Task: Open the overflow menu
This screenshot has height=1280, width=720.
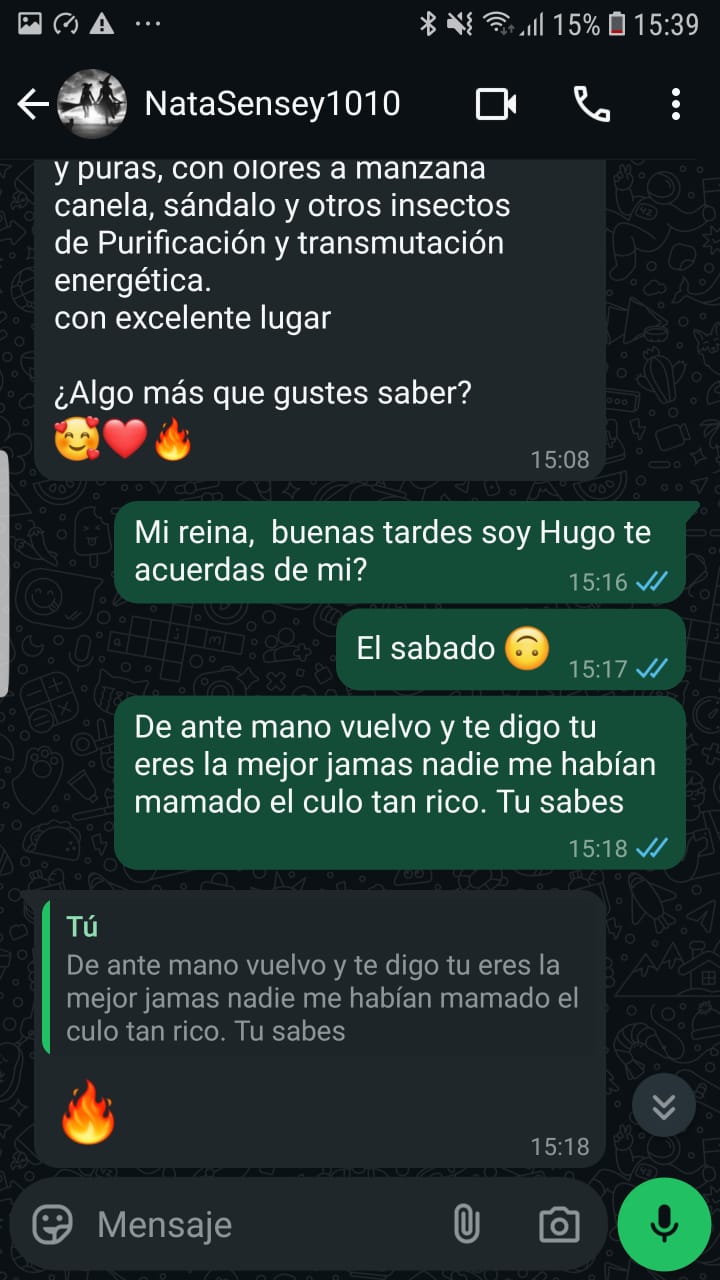Action: (676, 104)
